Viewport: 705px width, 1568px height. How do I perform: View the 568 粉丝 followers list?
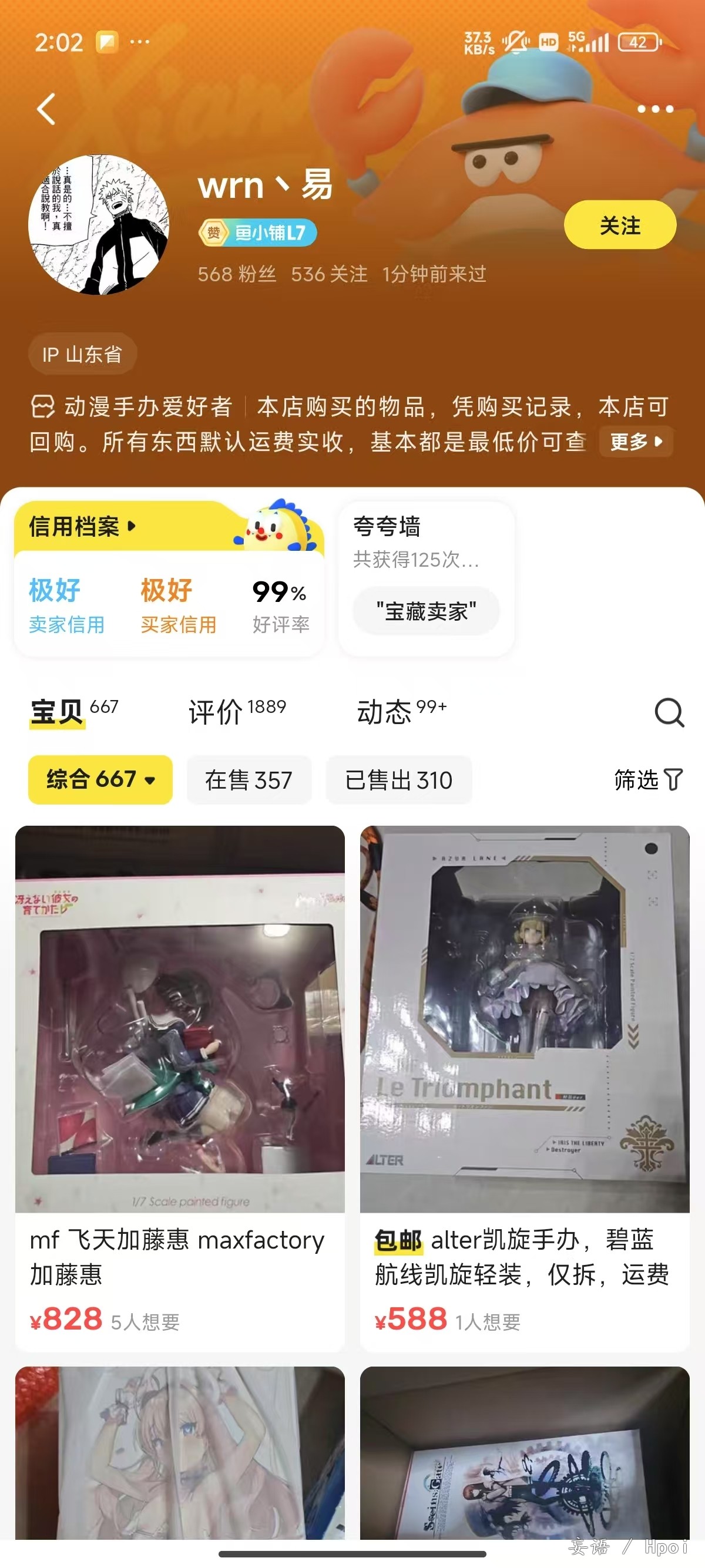click(x=237, y=274)
